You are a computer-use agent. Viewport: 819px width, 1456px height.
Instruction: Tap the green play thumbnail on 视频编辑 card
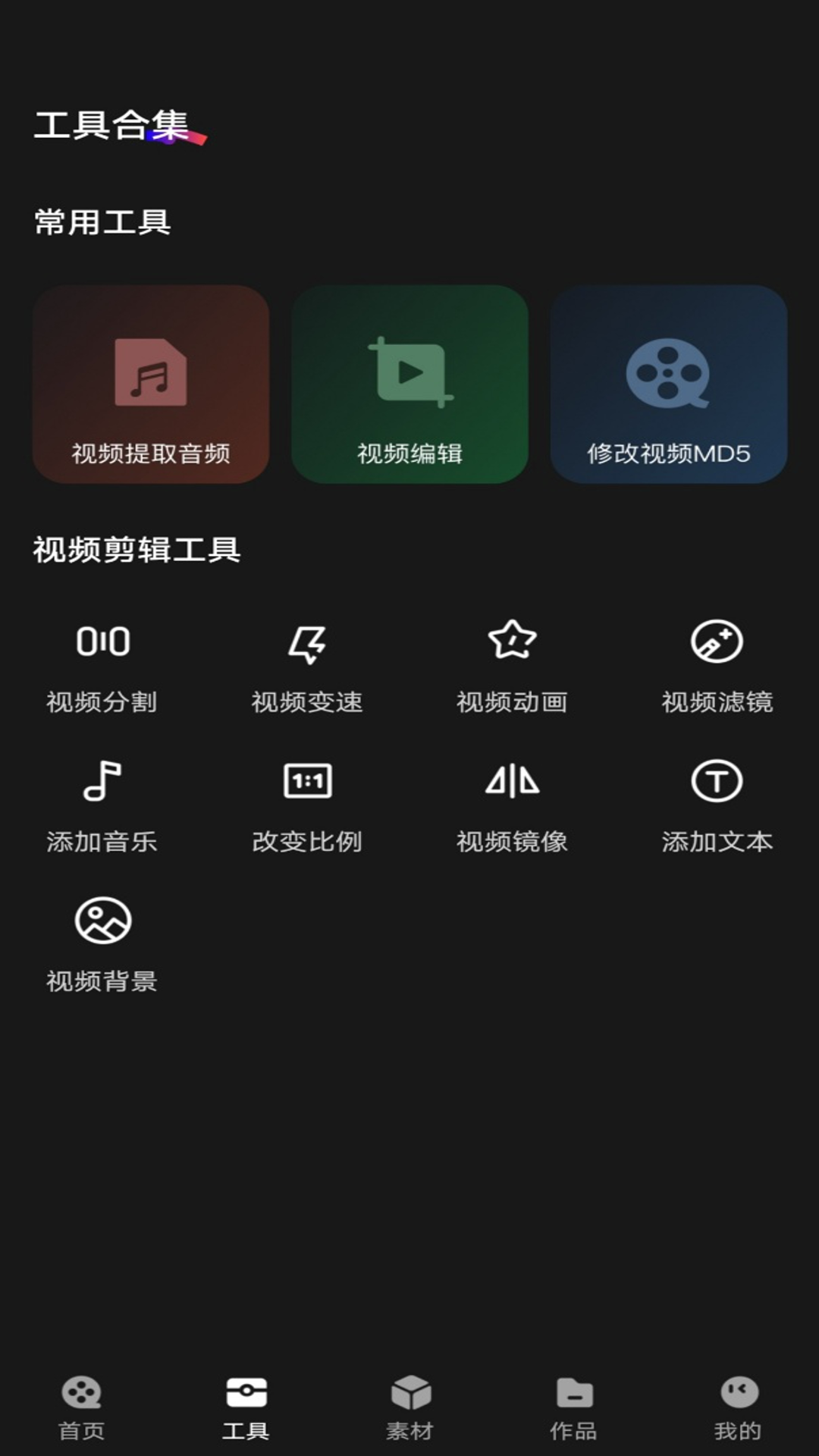click(409, 372)
